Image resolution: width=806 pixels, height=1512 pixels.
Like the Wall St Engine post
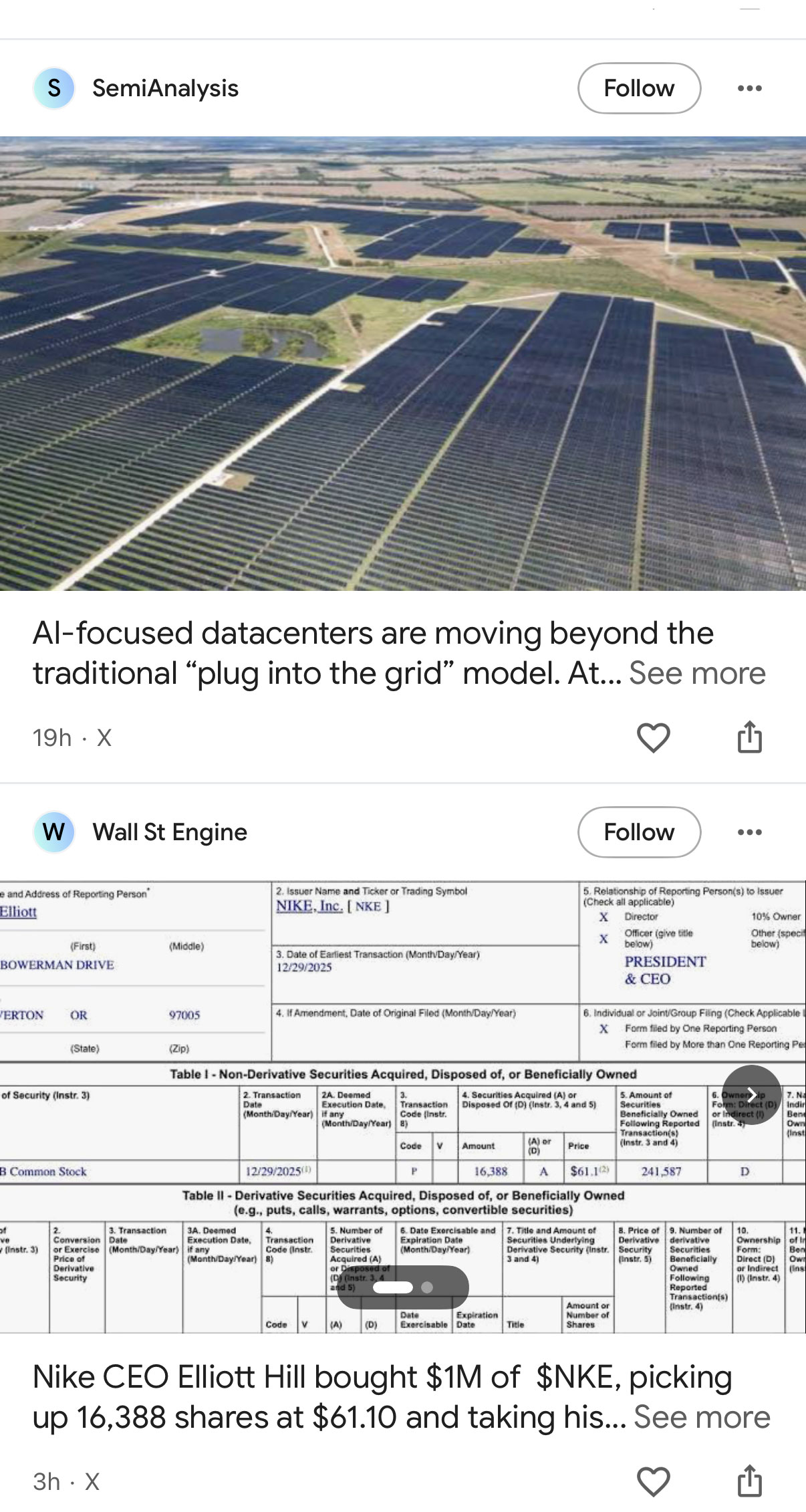click(x=653, y=1481)
